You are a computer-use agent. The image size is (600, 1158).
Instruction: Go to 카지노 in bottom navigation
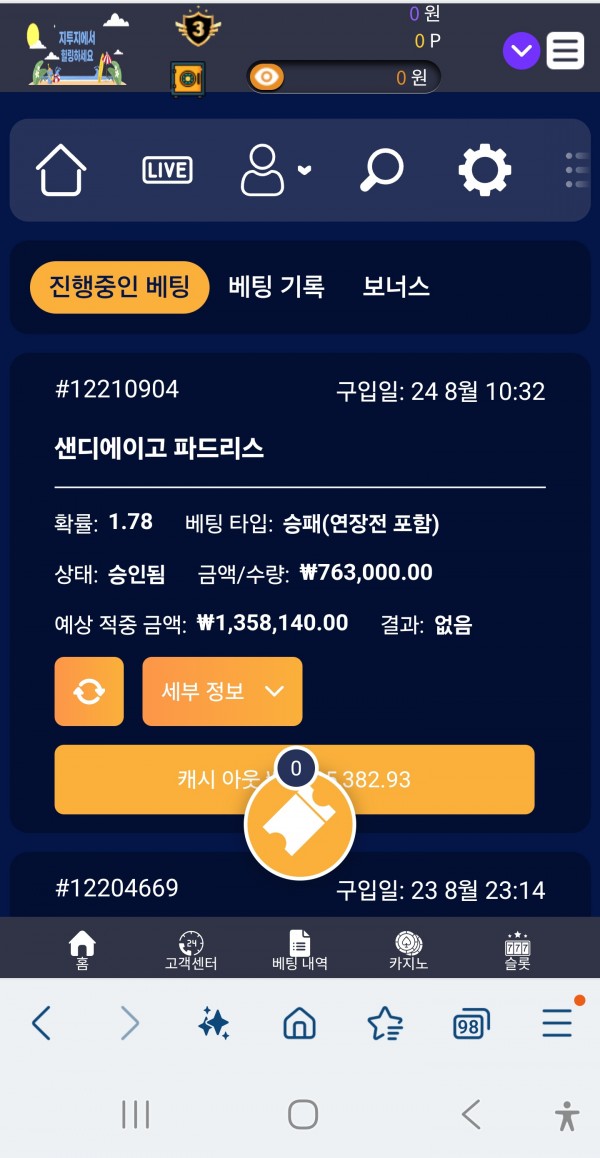click(x=408, y=950)
